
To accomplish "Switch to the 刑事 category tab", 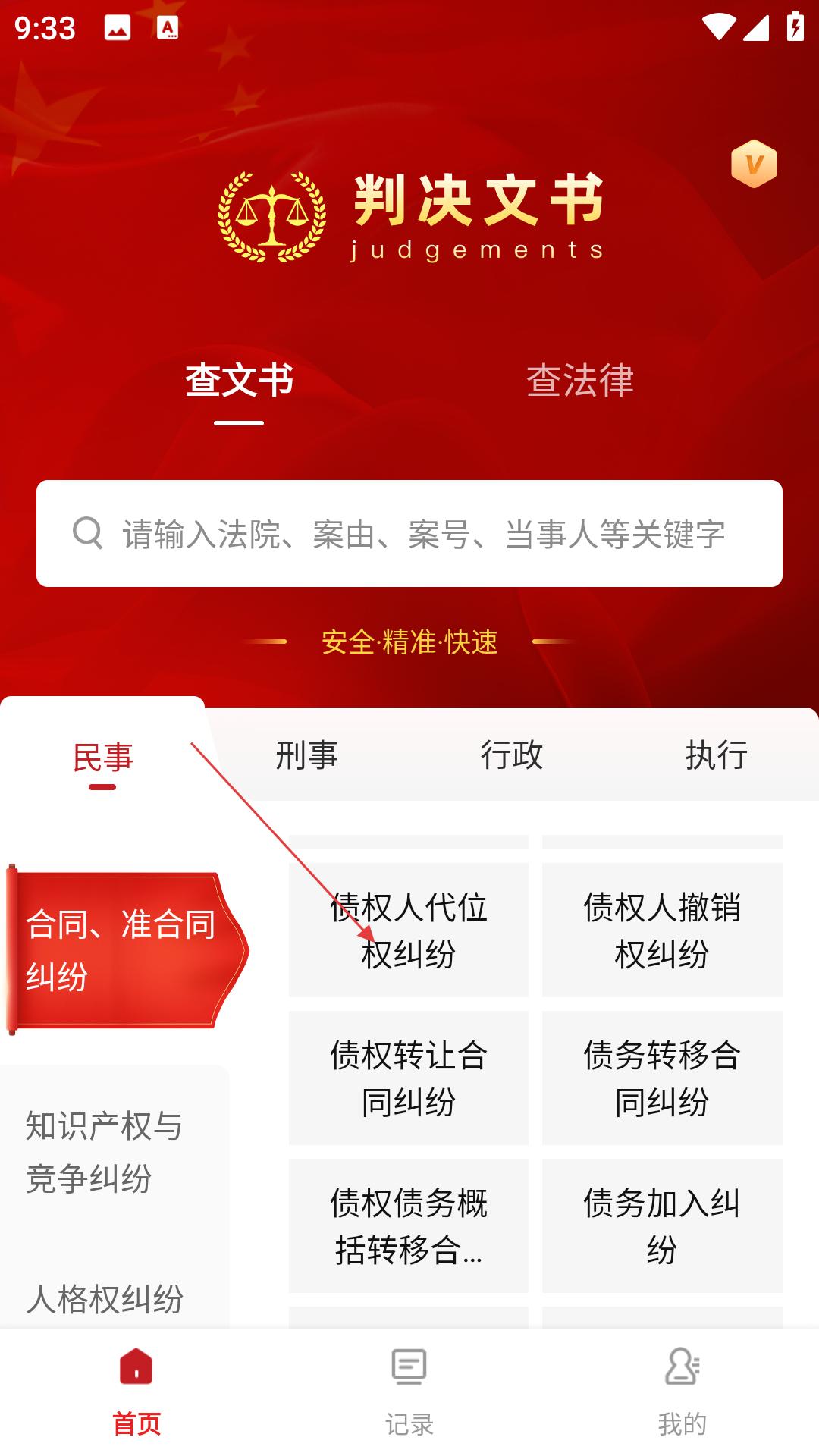I will point(307,755).
